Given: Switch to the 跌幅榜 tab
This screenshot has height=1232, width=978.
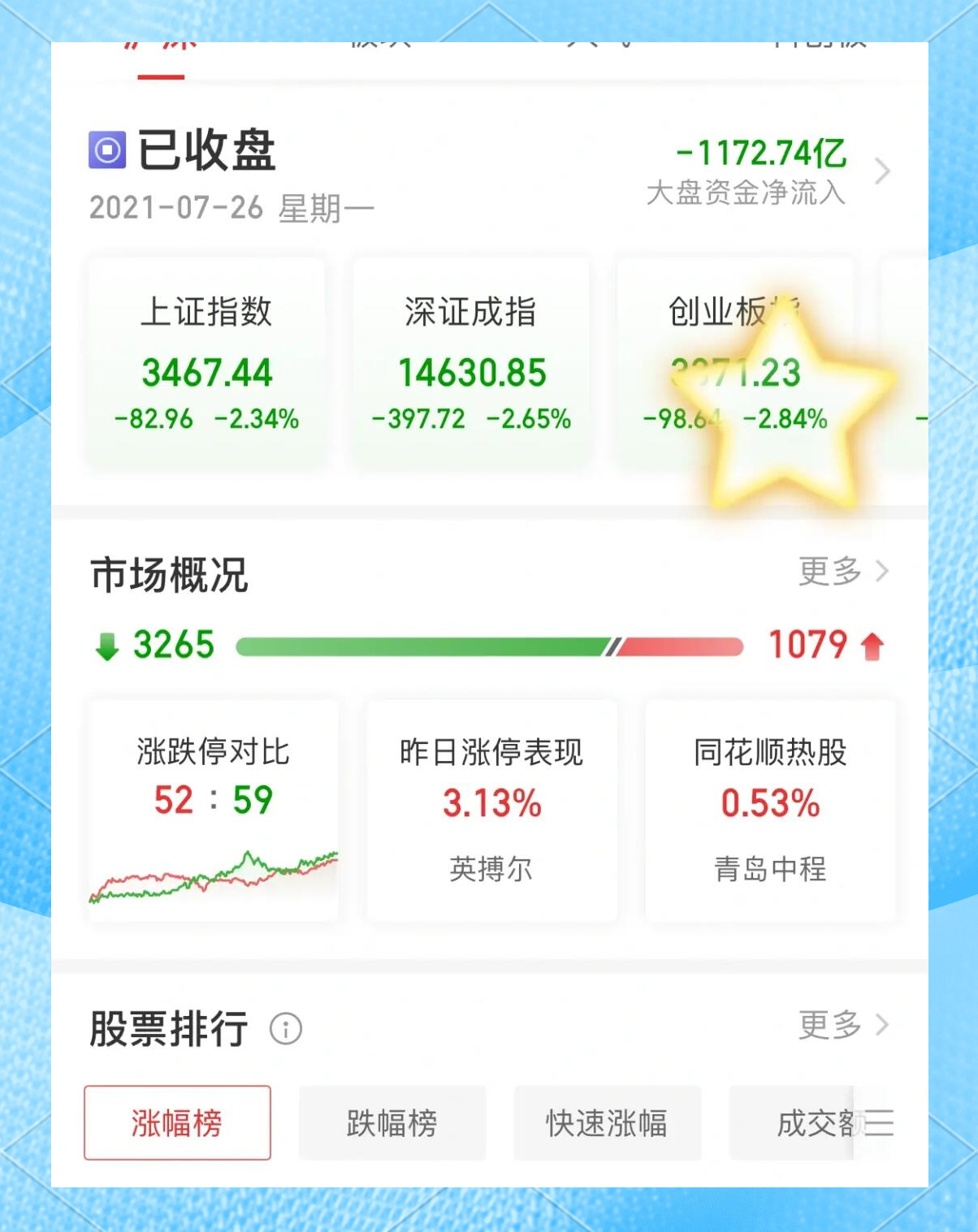Looking at the screenshot, I should [x=392, y=1124].
